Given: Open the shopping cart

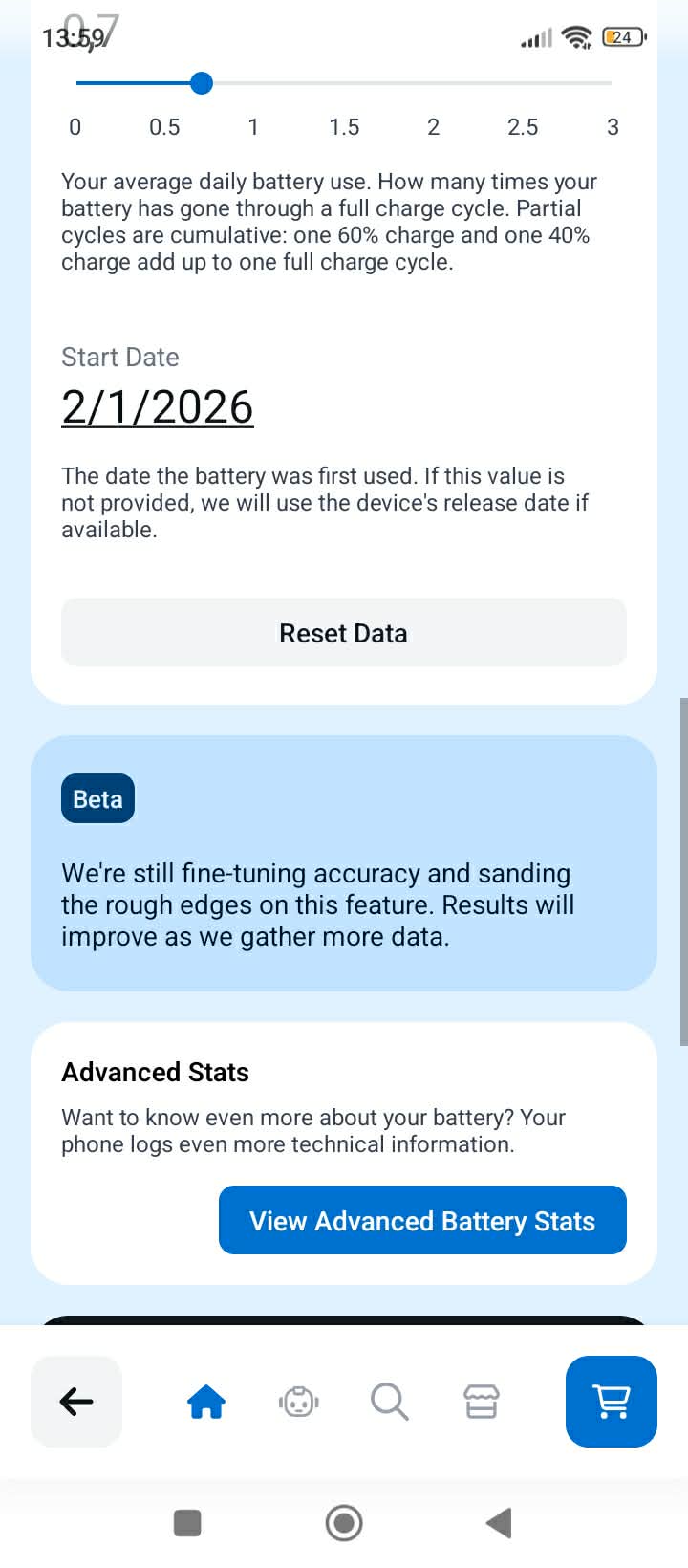Looking at the screenshot, I should coord(612,1402).
